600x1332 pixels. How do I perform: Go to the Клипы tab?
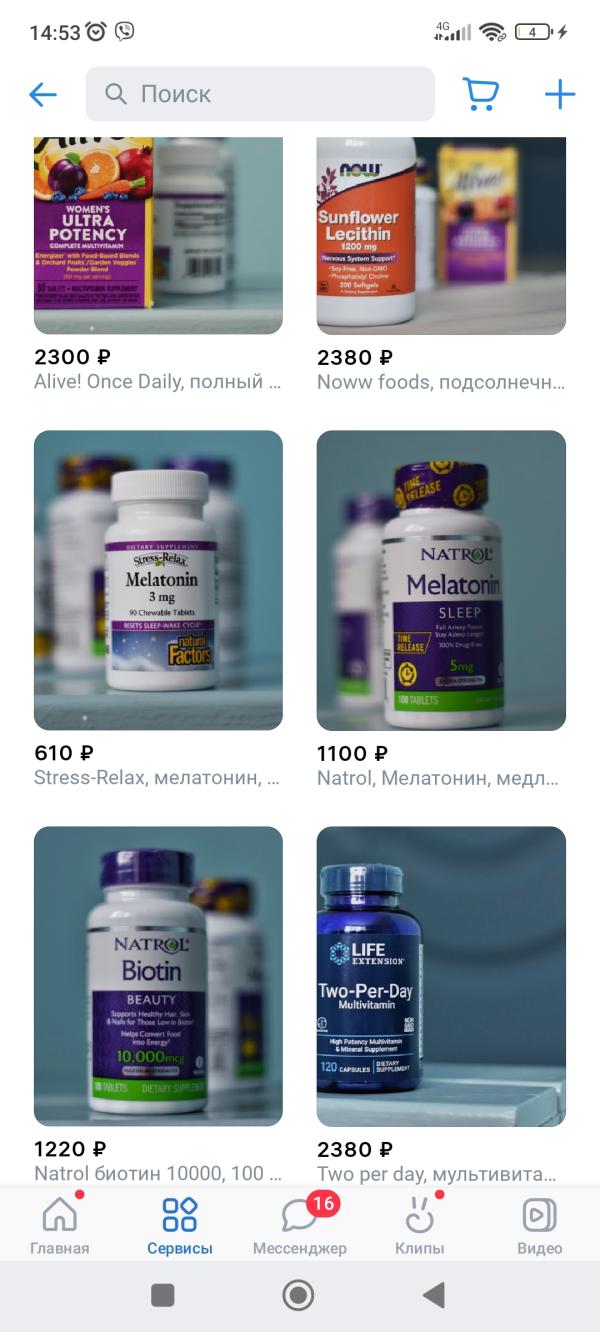pos(420,1226)
